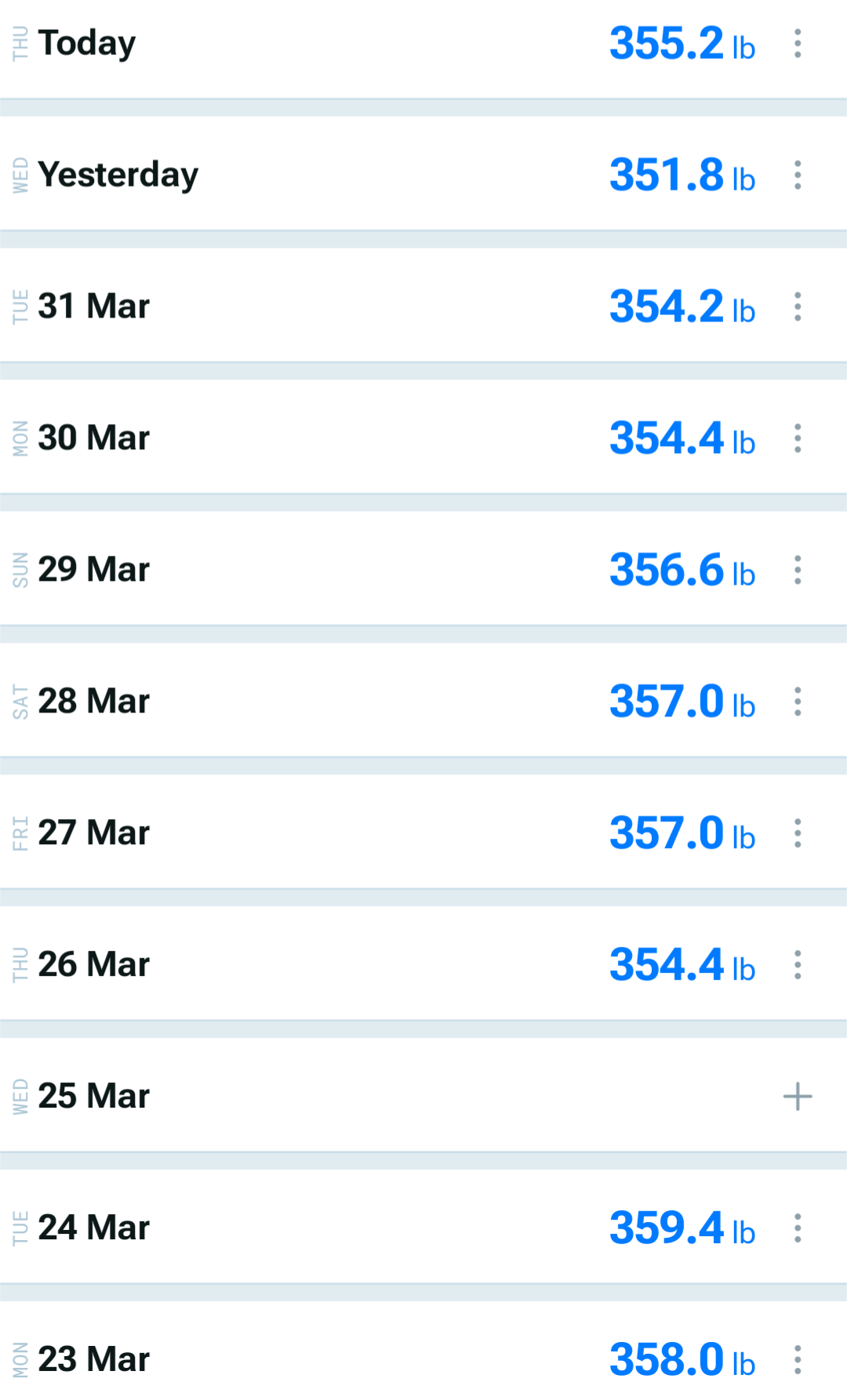This screenshot has height=1400, width=847.
Task: Add a weight entry for 25 Mar
Action: pyautogui.click(x=798, y=1096)
